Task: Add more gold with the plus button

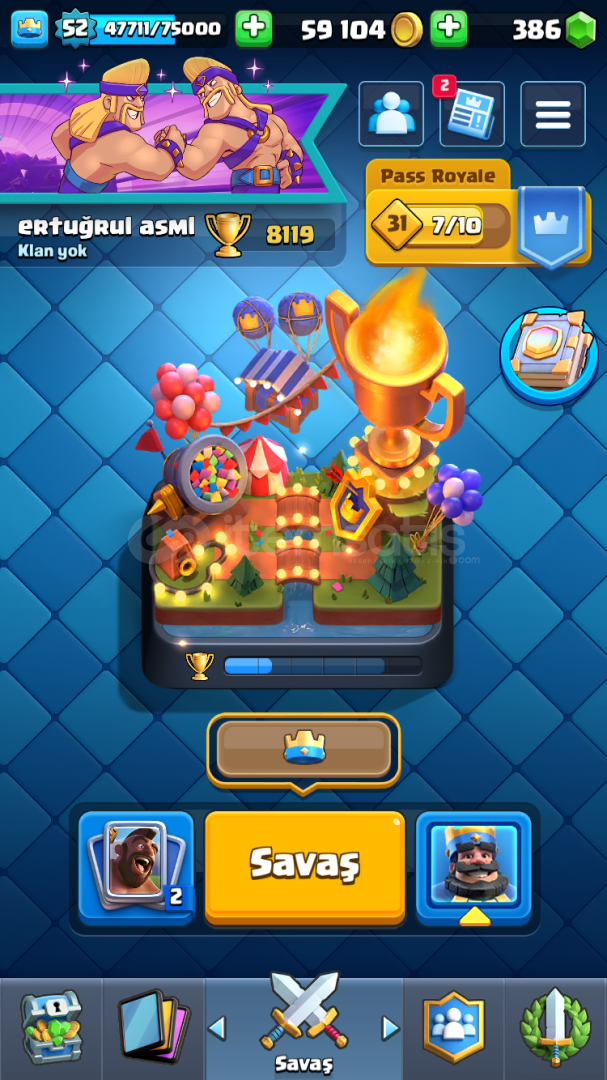Action: click(449, 29)
